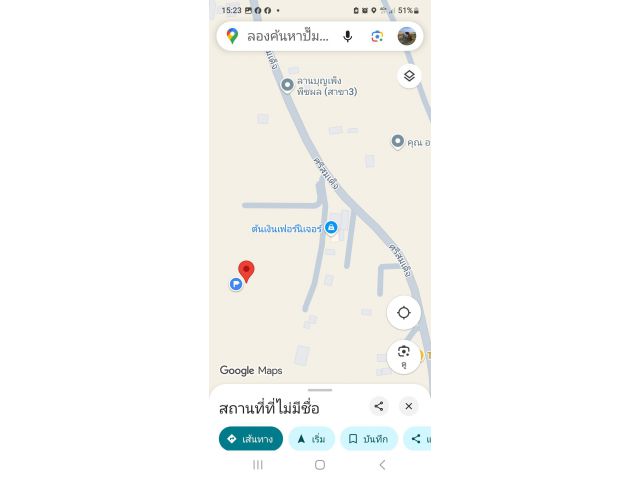Center map on my location
The image size is (640, 480).
click(403, 313)
